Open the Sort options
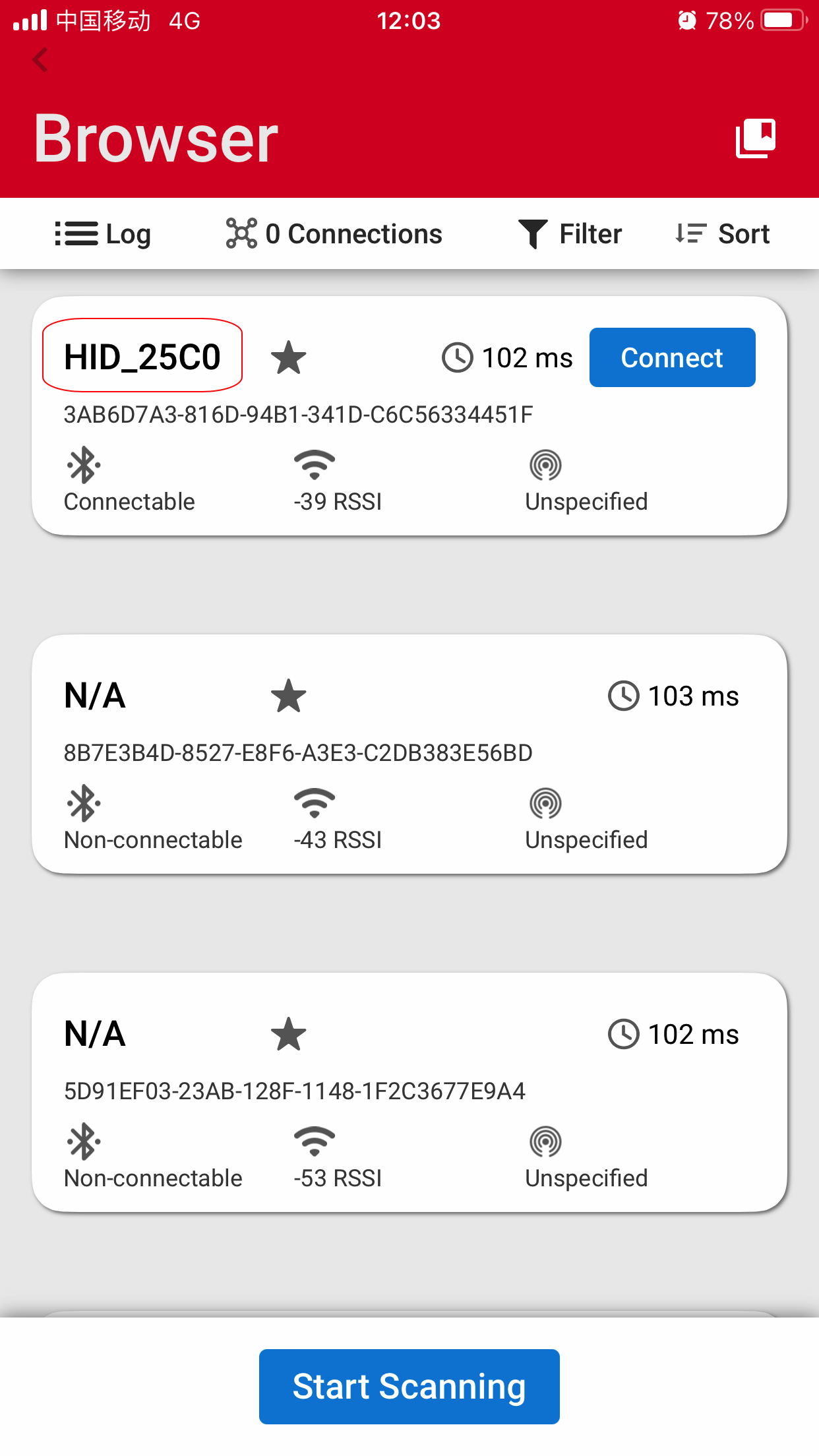Viewport: 819px width, 1456px height. pos(723,234)
